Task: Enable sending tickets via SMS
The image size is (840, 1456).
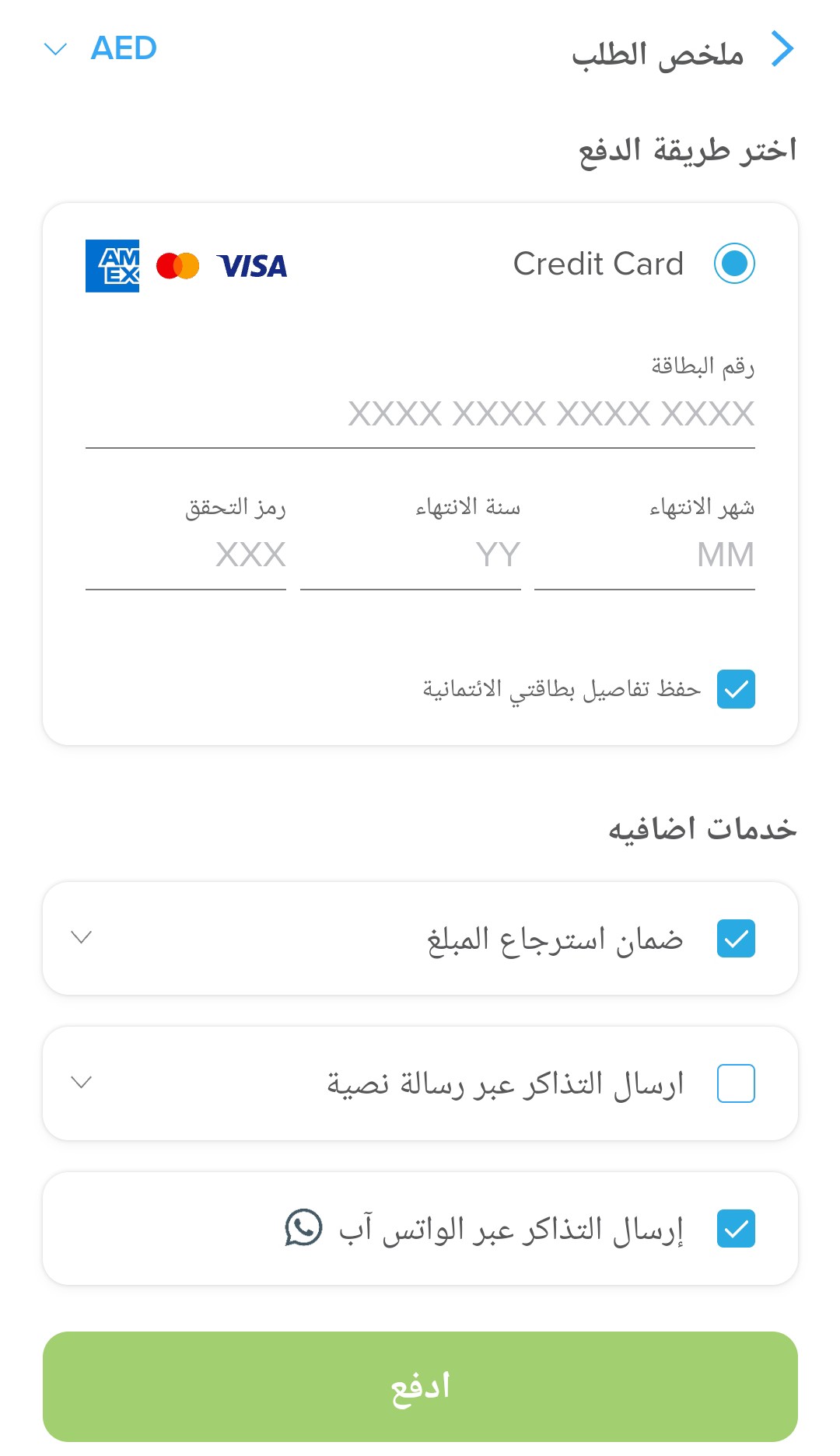Action: (736, 1083)
